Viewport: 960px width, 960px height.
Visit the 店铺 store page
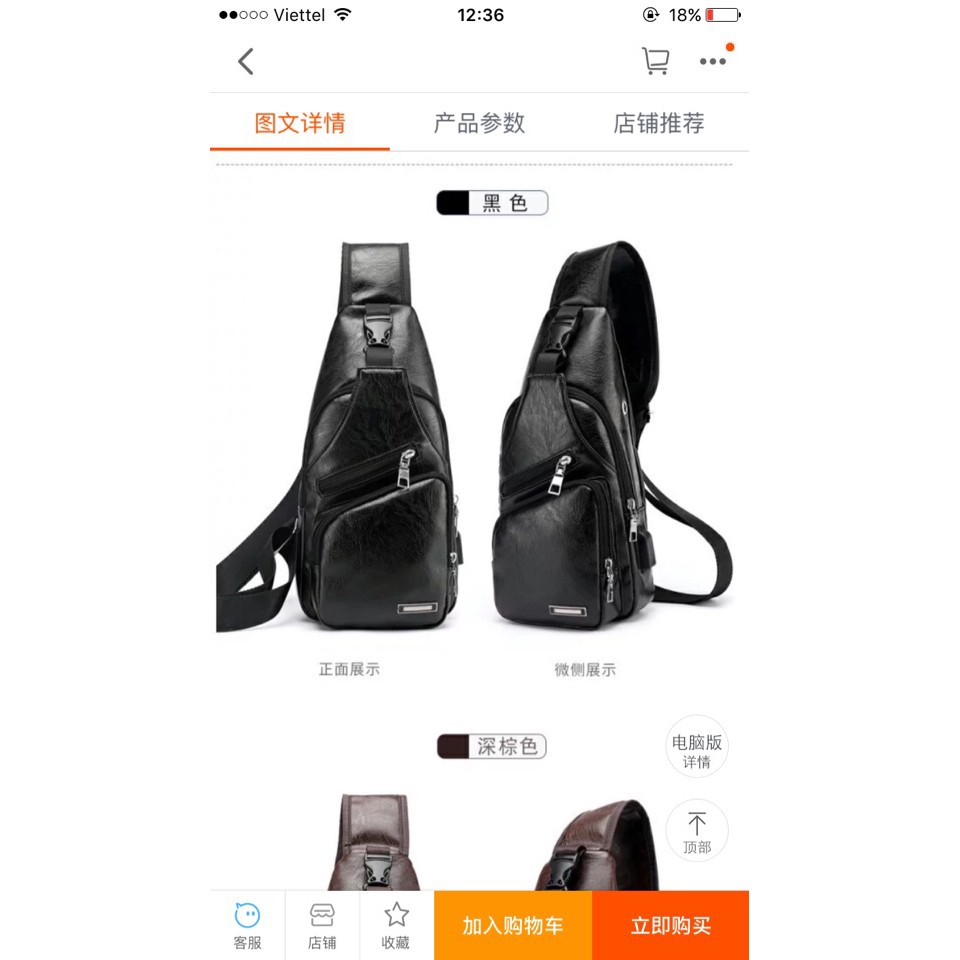(322, 925)
